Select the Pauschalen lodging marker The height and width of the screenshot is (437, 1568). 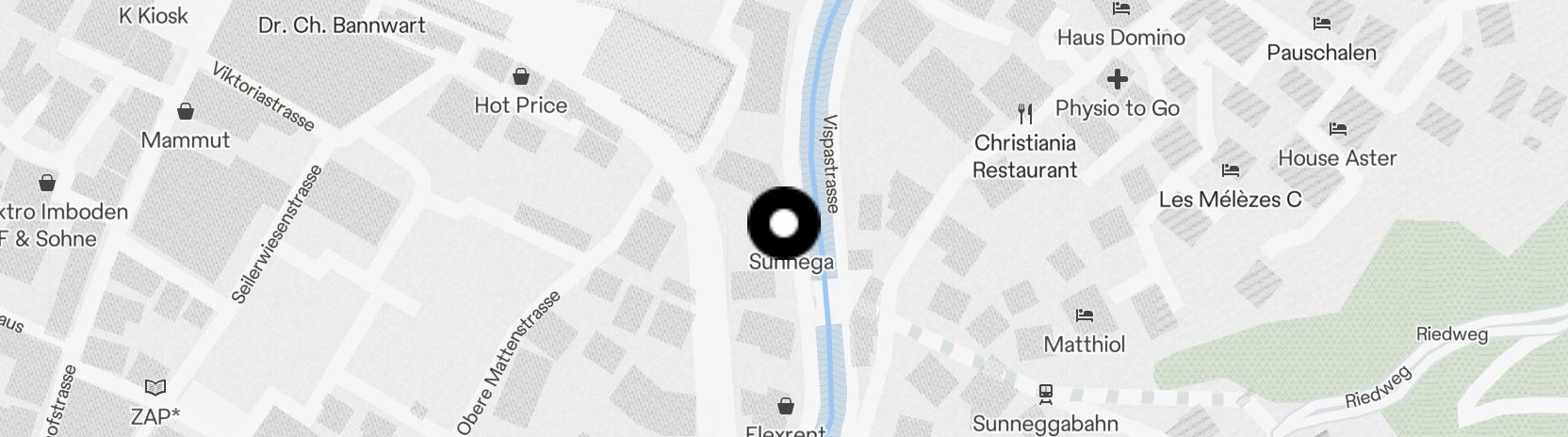point(1321,24)
